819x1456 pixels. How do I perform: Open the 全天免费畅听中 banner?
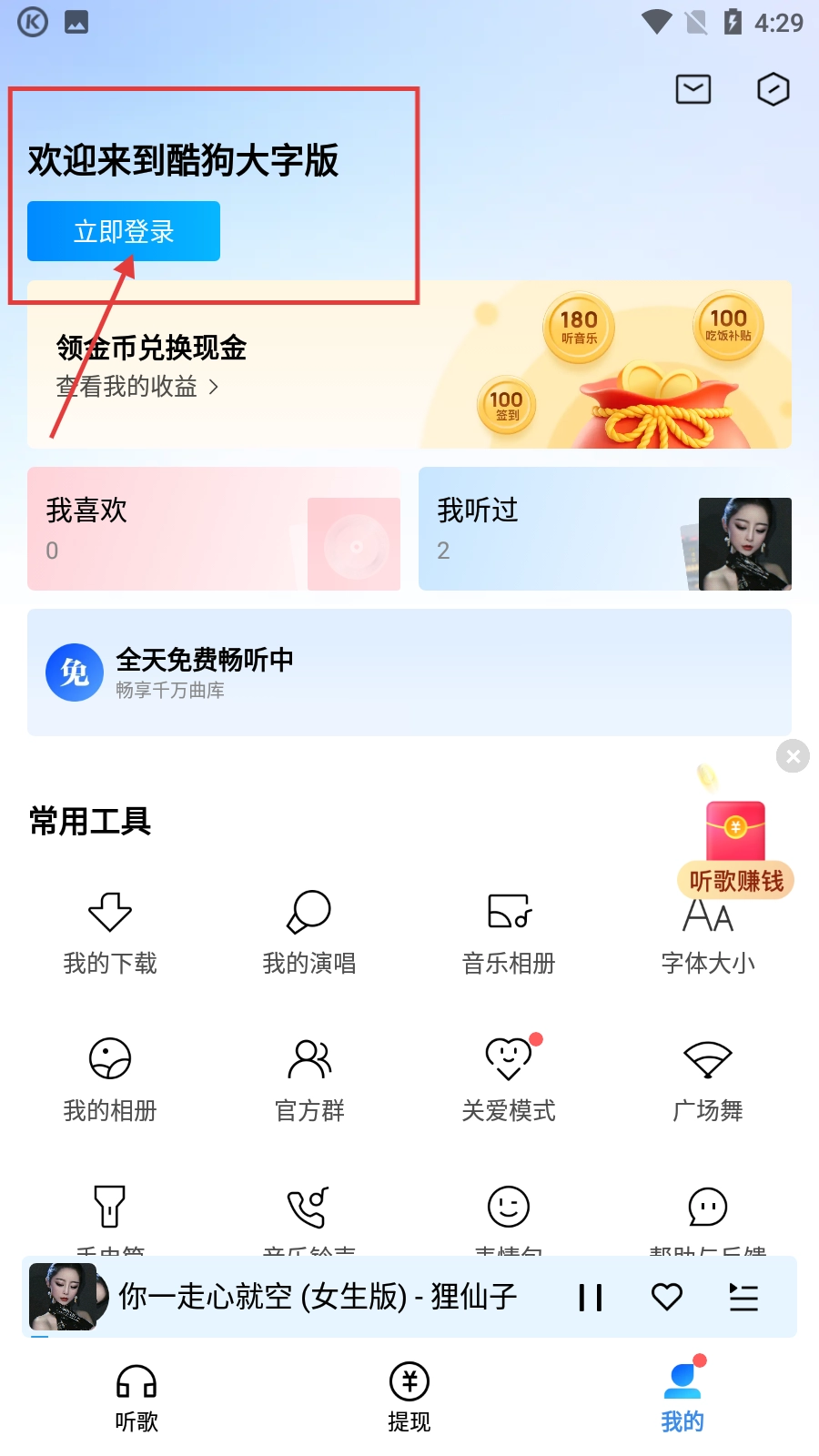[x=409, y=672]
